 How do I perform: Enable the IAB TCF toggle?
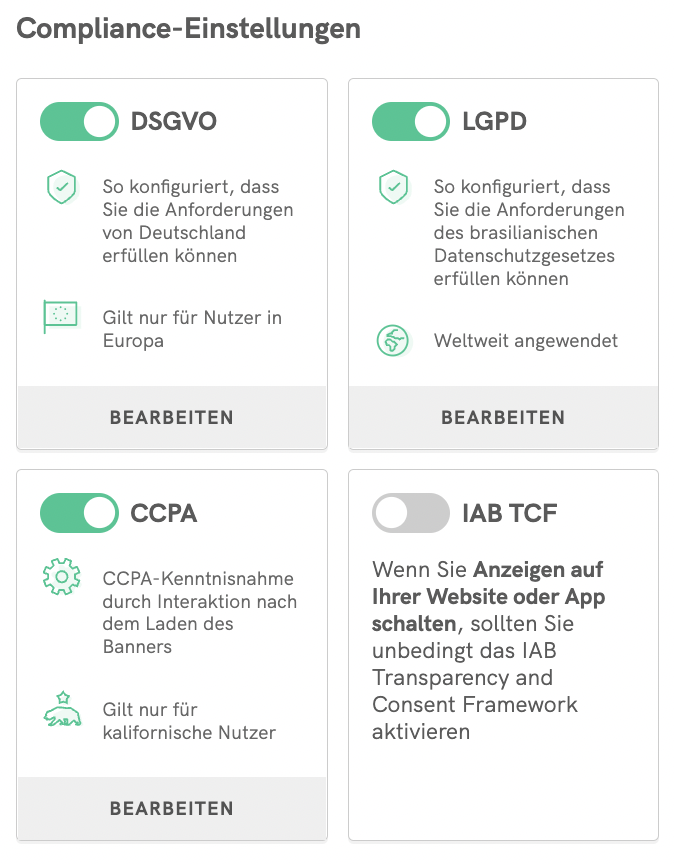tap(410, 513)
